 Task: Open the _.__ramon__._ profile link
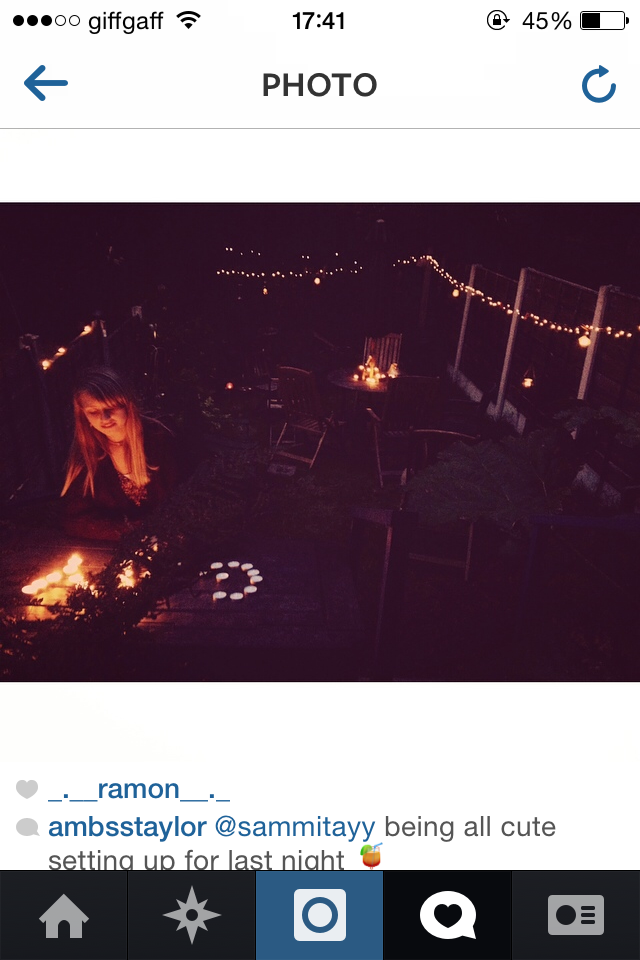[139, 790]
